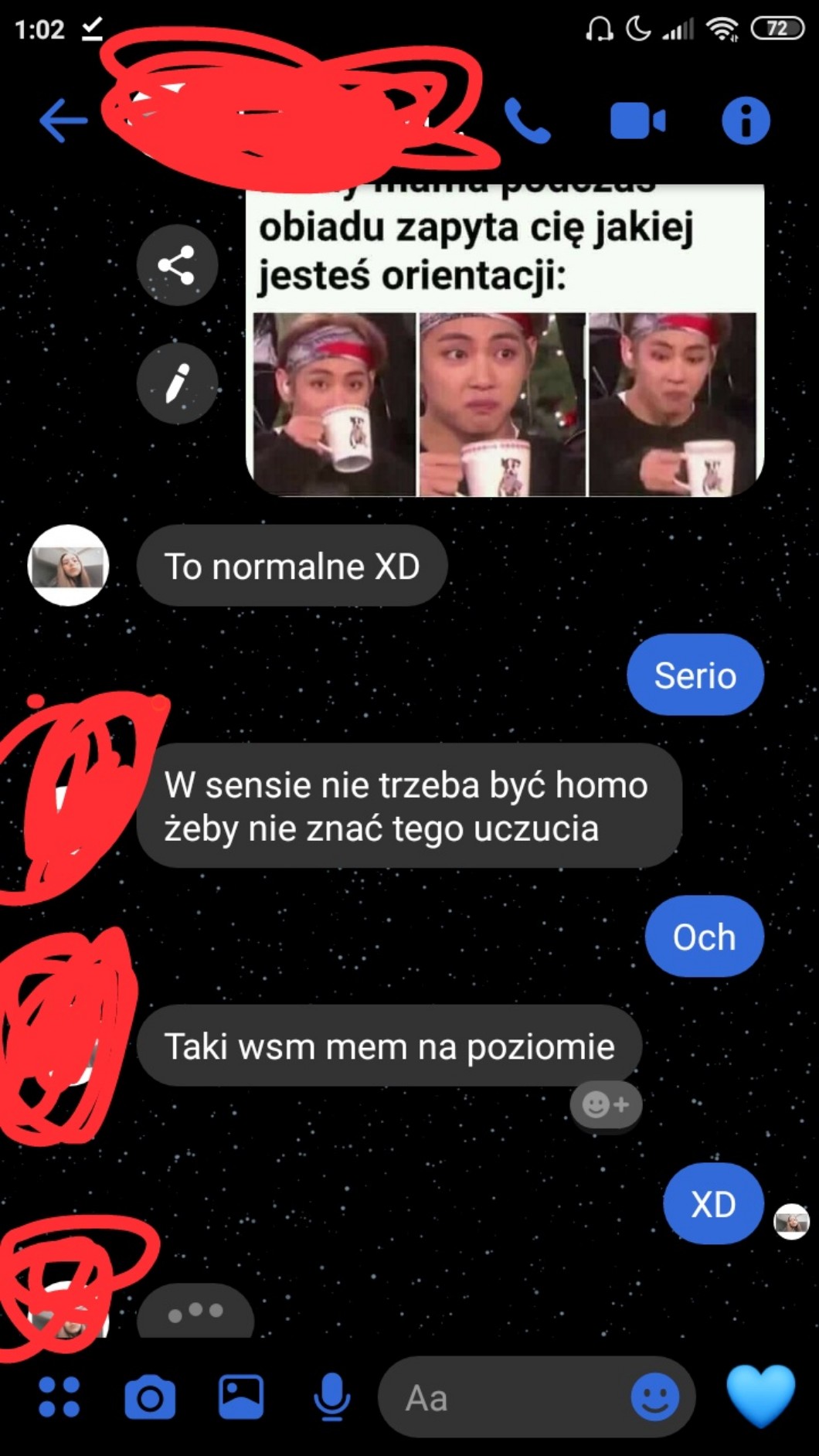Viewport: 819px width, 1456px height.
Task: Open conversation info details
Action: tap(746, 121)
